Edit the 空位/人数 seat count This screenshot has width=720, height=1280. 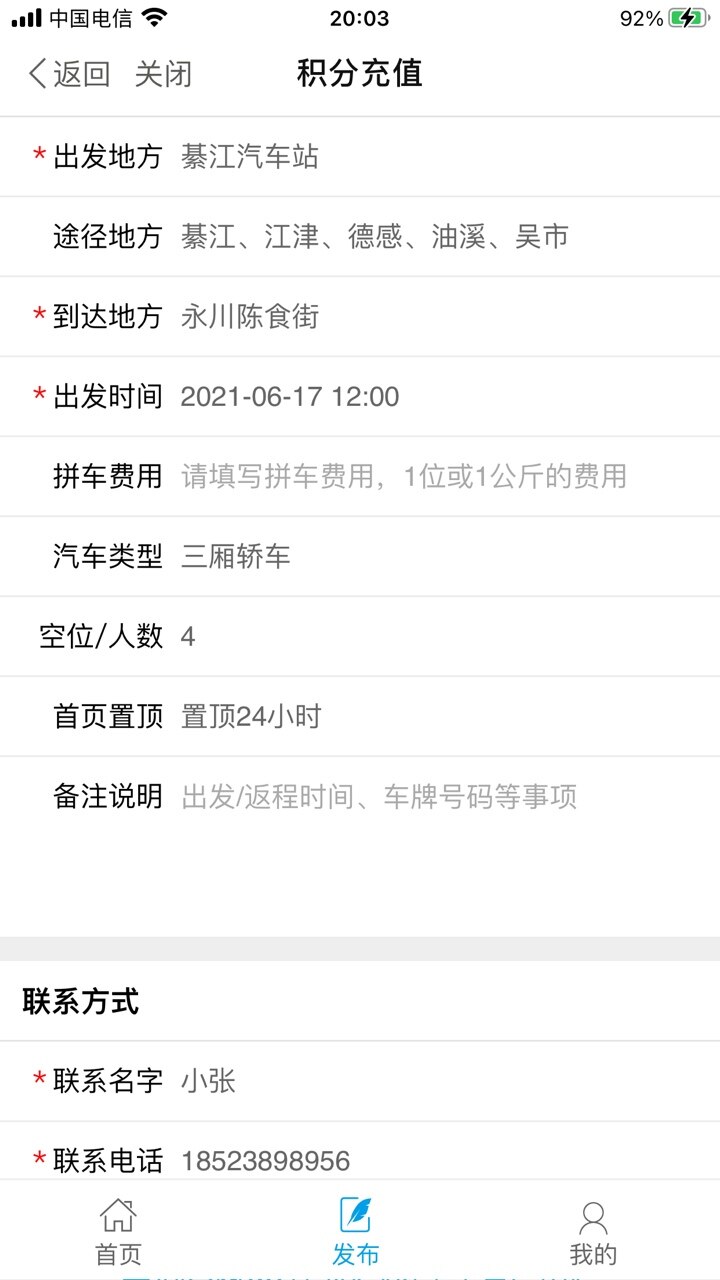(440, 637)
